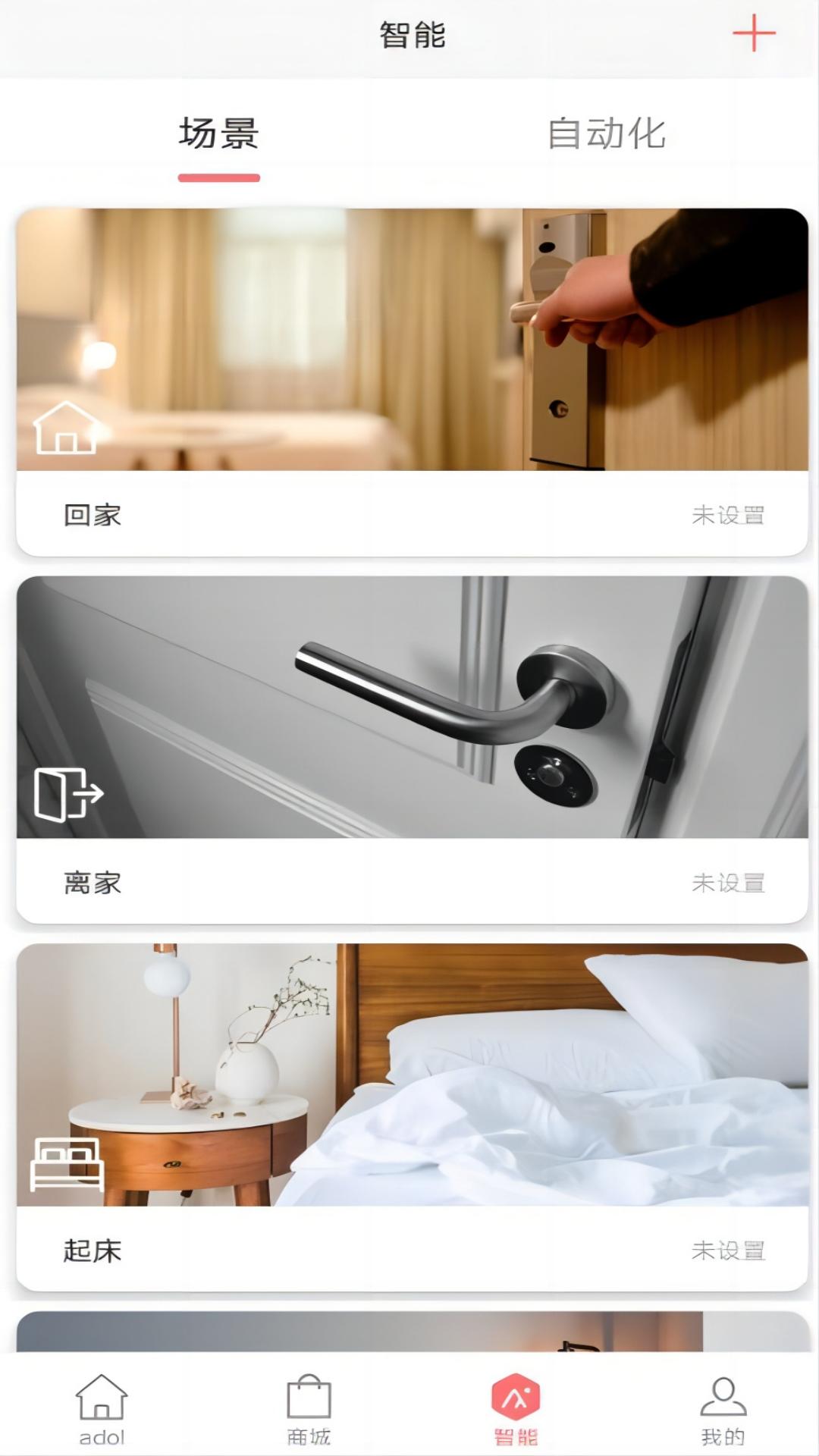The image size is (819, 1456).
Task: Select the 场景 tab
Action: point(218,134)
